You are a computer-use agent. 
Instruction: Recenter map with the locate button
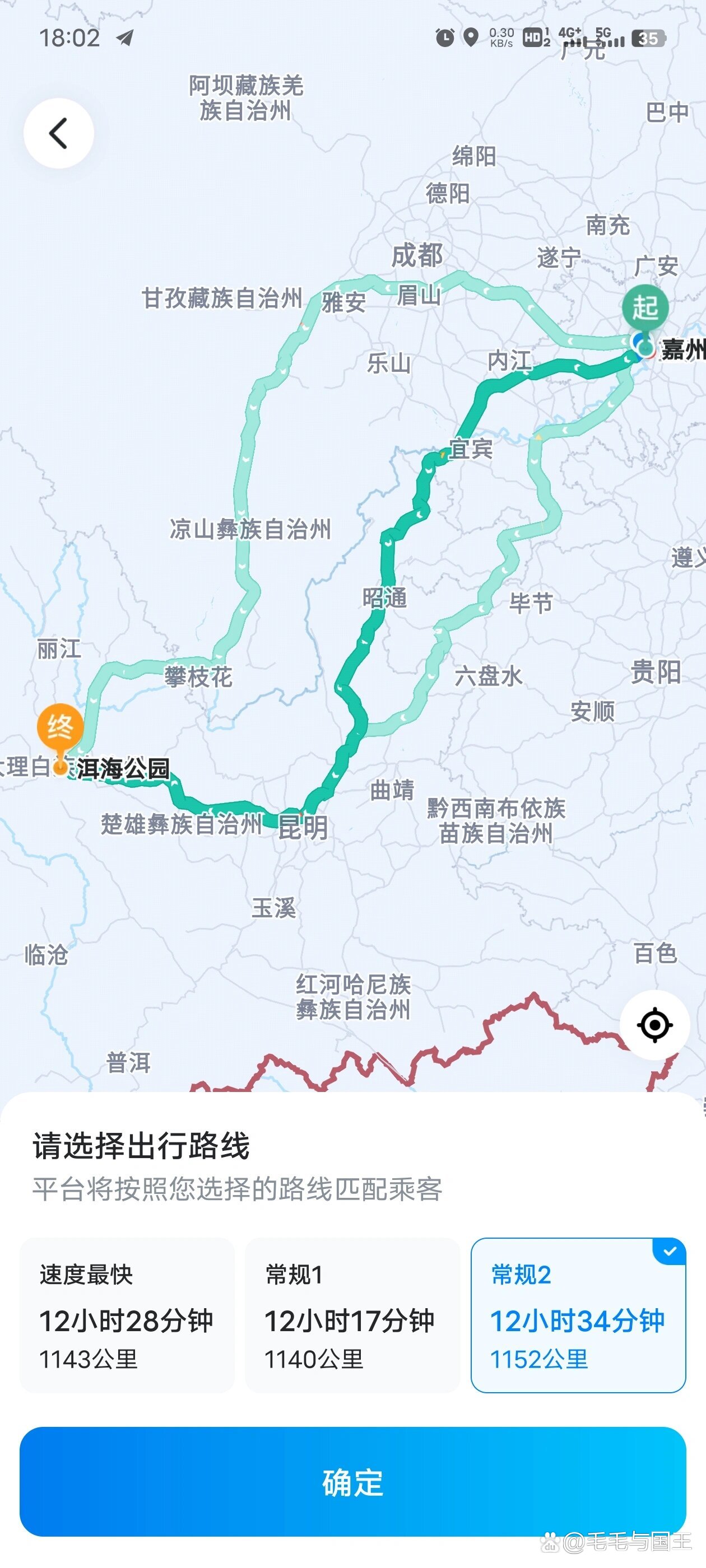pyautogui.click(x=655, y=1025)
